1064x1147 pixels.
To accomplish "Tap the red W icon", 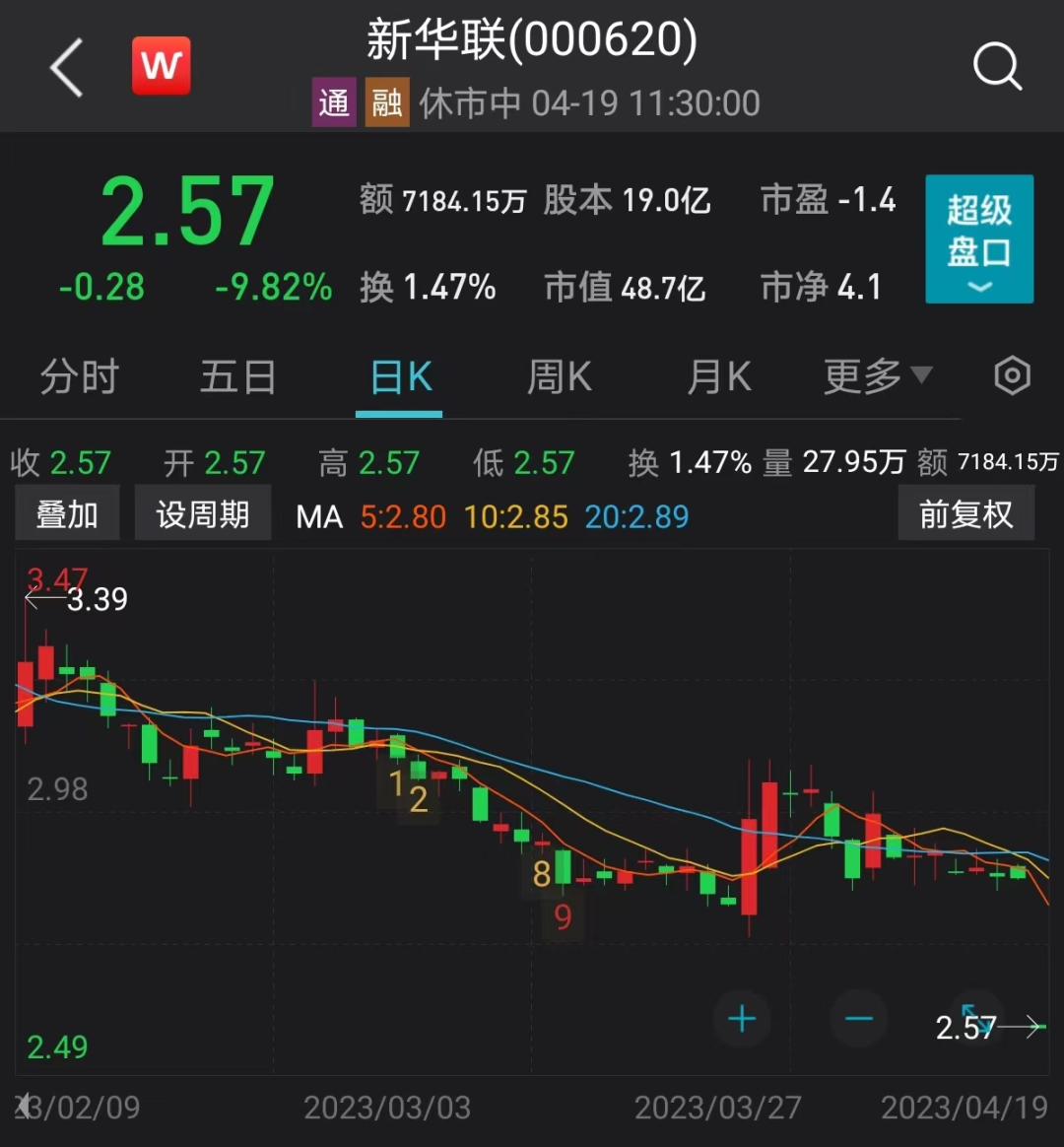I will 162,67.
